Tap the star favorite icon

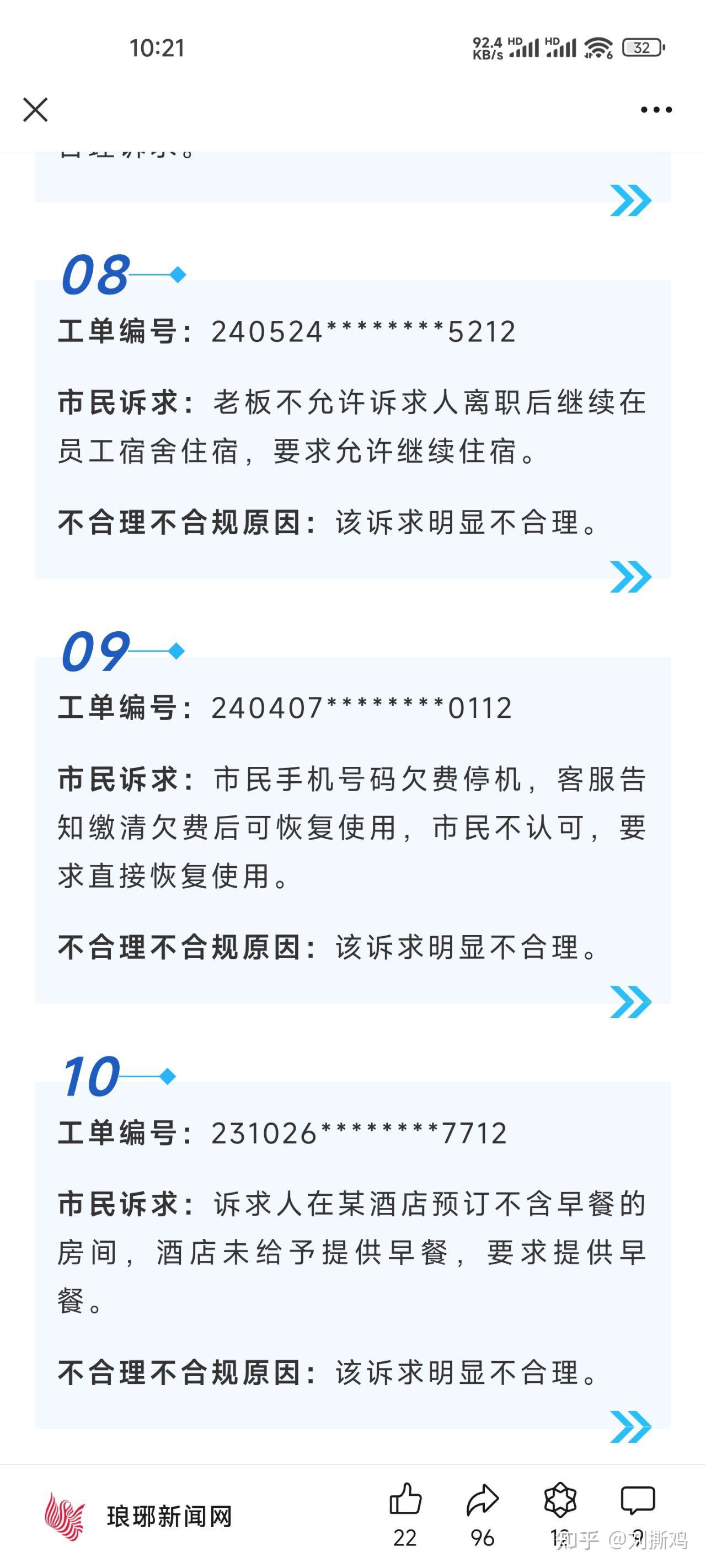(x=560, y=1500)
